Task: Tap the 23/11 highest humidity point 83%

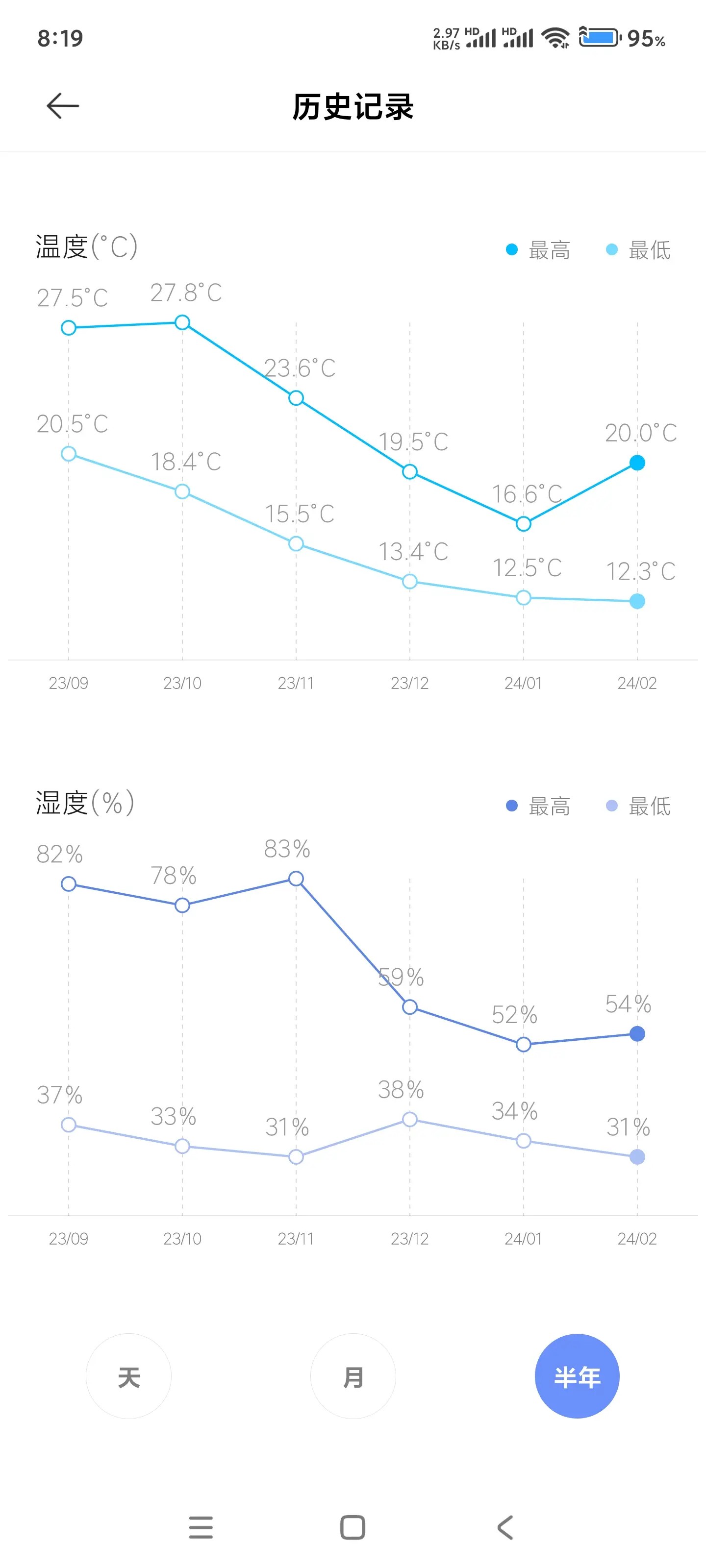Action: [296, 879]
